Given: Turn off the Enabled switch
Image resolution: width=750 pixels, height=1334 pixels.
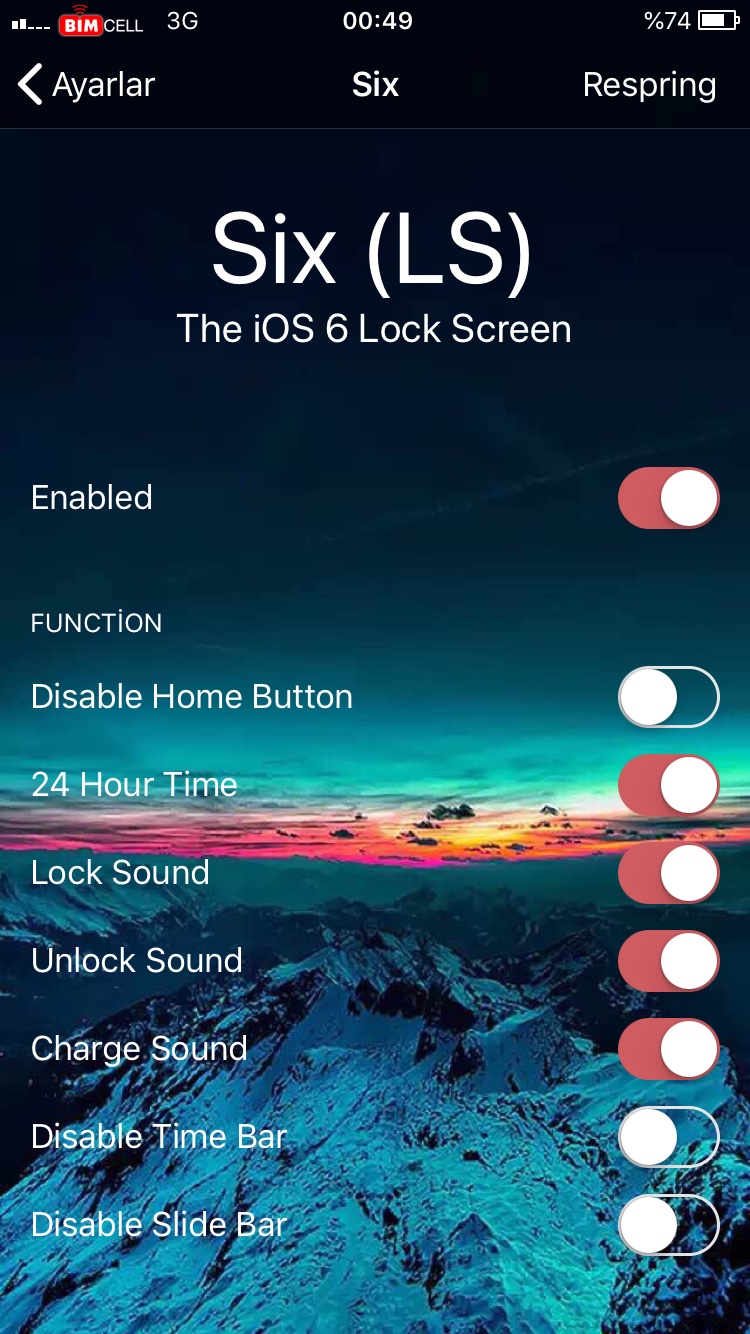Looking at the screenshot, I should 668,498.
